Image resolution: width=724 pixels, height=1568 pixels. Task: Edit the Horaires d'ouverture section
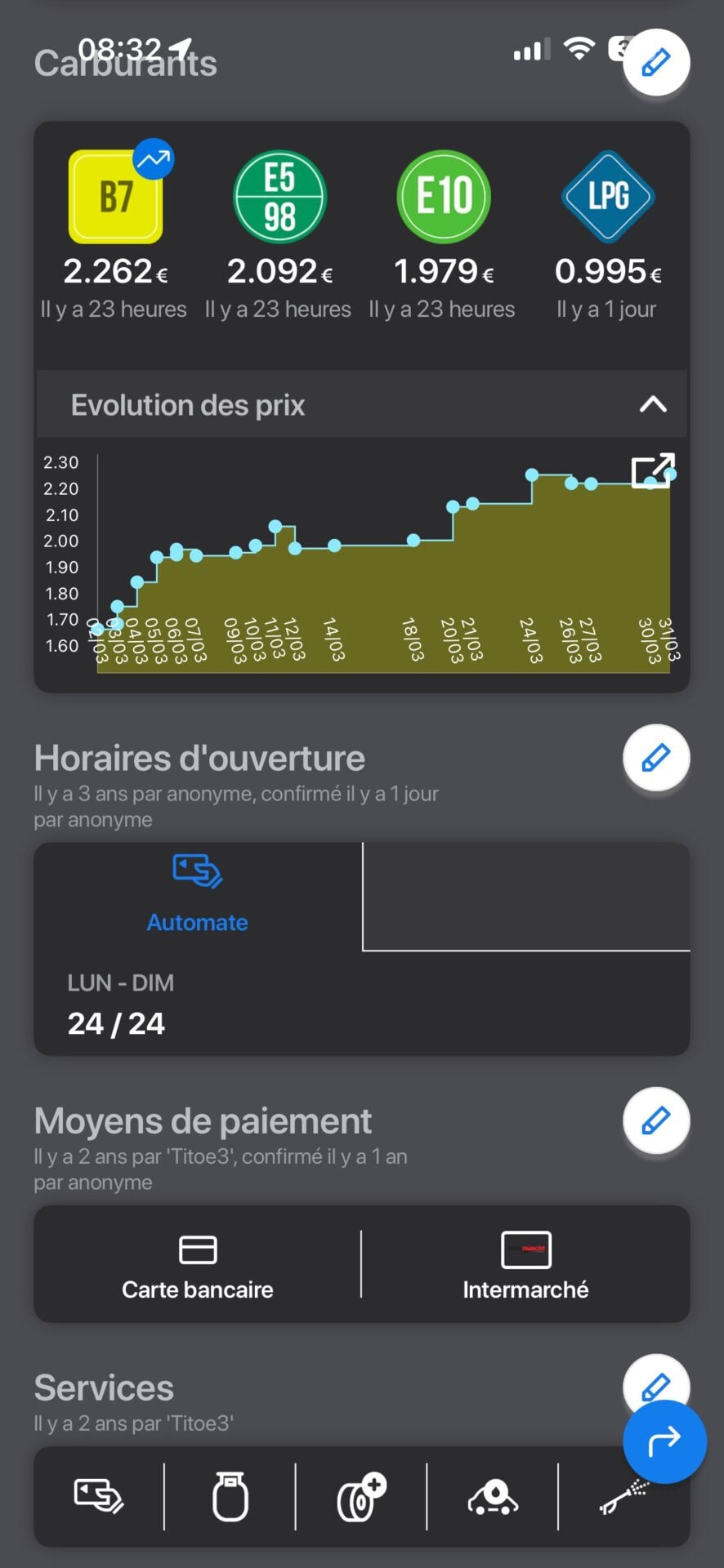[x=655, y=758]
